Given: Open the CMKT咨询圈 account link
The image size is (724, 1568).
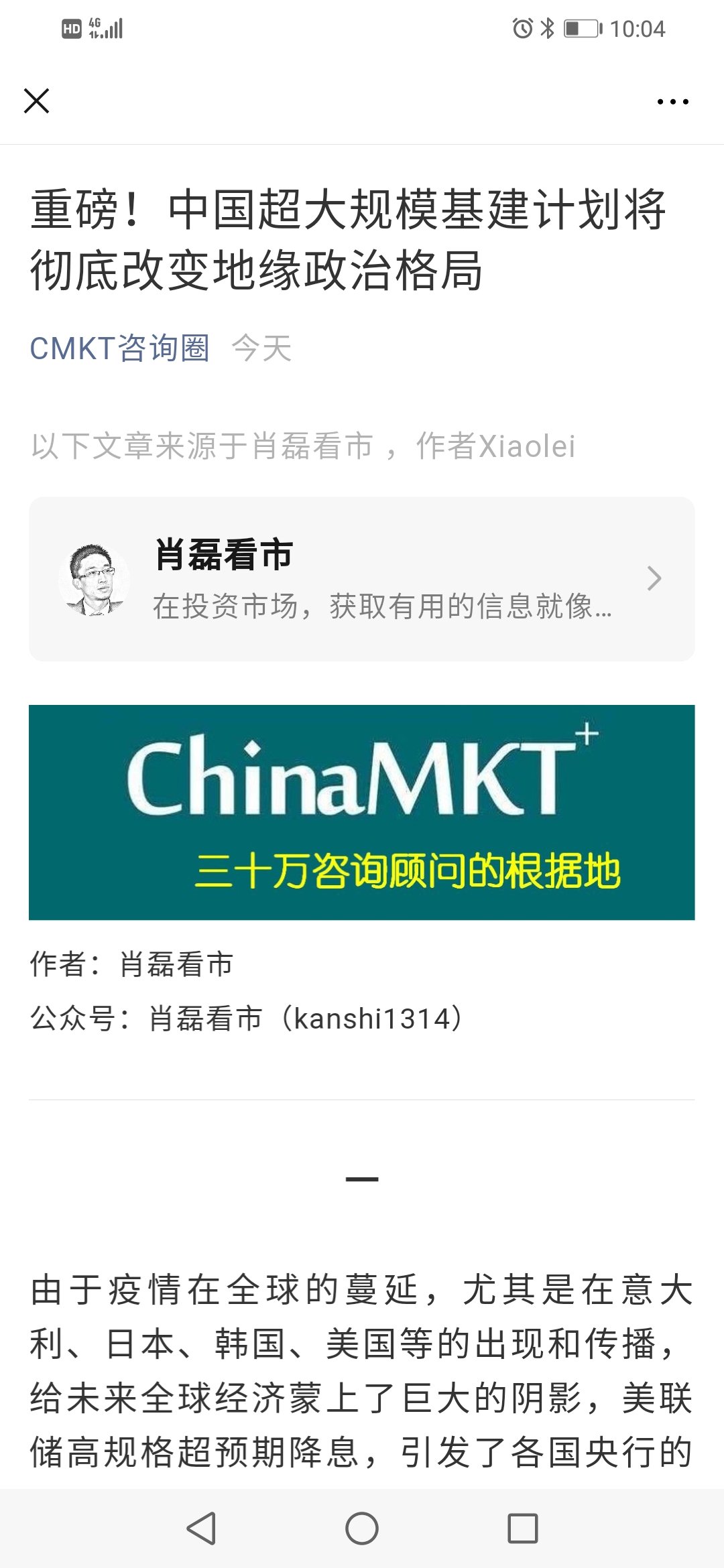Looking at the screenshot, I should (x=120, y=348).
